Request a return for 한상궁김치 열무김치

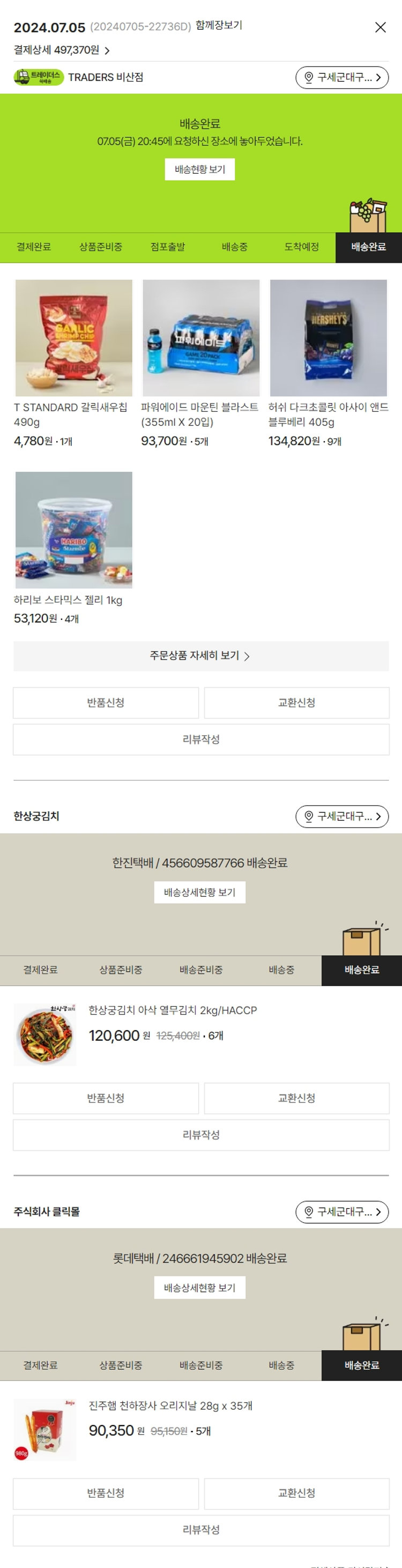[x=106, y=1098]
